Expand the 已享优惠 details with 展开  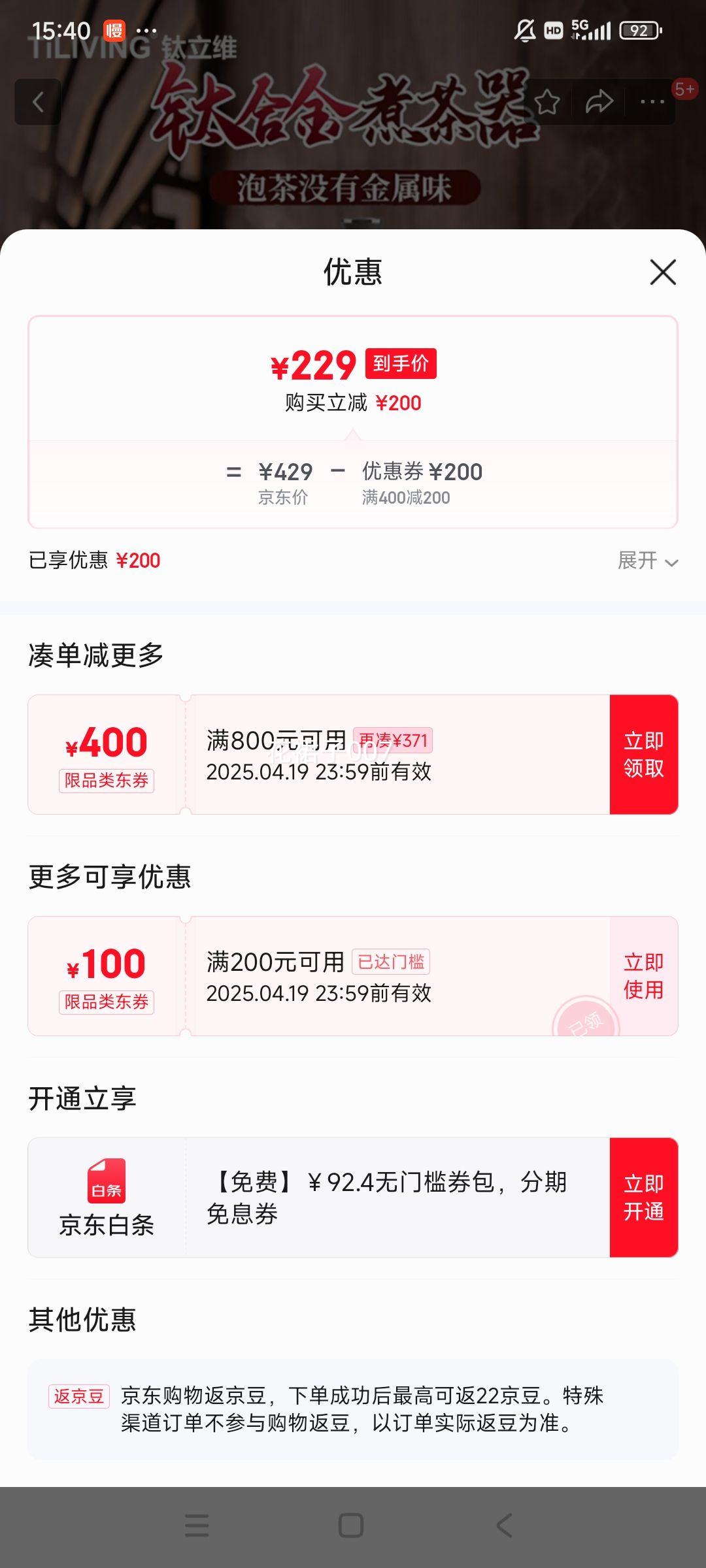(647, 561)
